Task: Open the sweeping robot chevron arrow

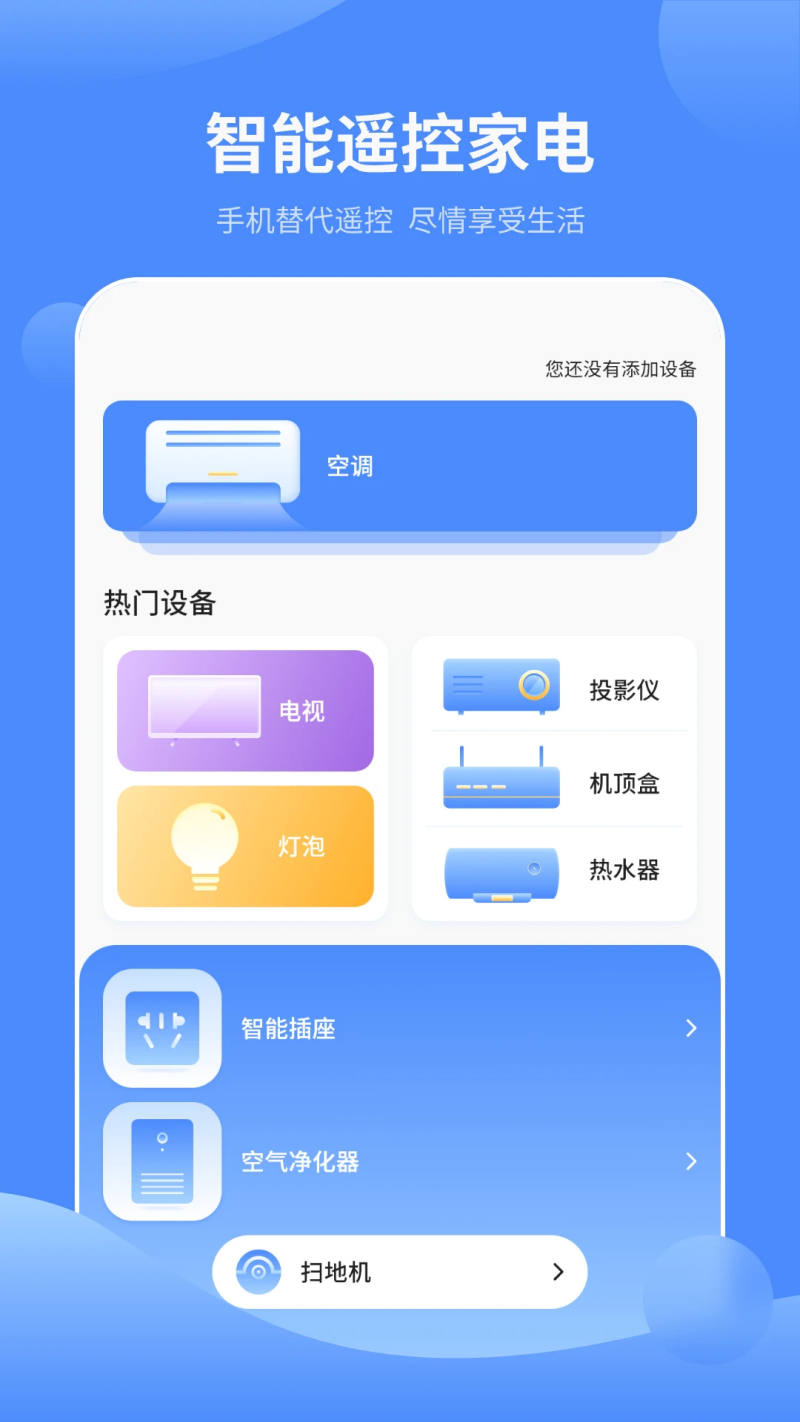Action: click(558, 1271)
